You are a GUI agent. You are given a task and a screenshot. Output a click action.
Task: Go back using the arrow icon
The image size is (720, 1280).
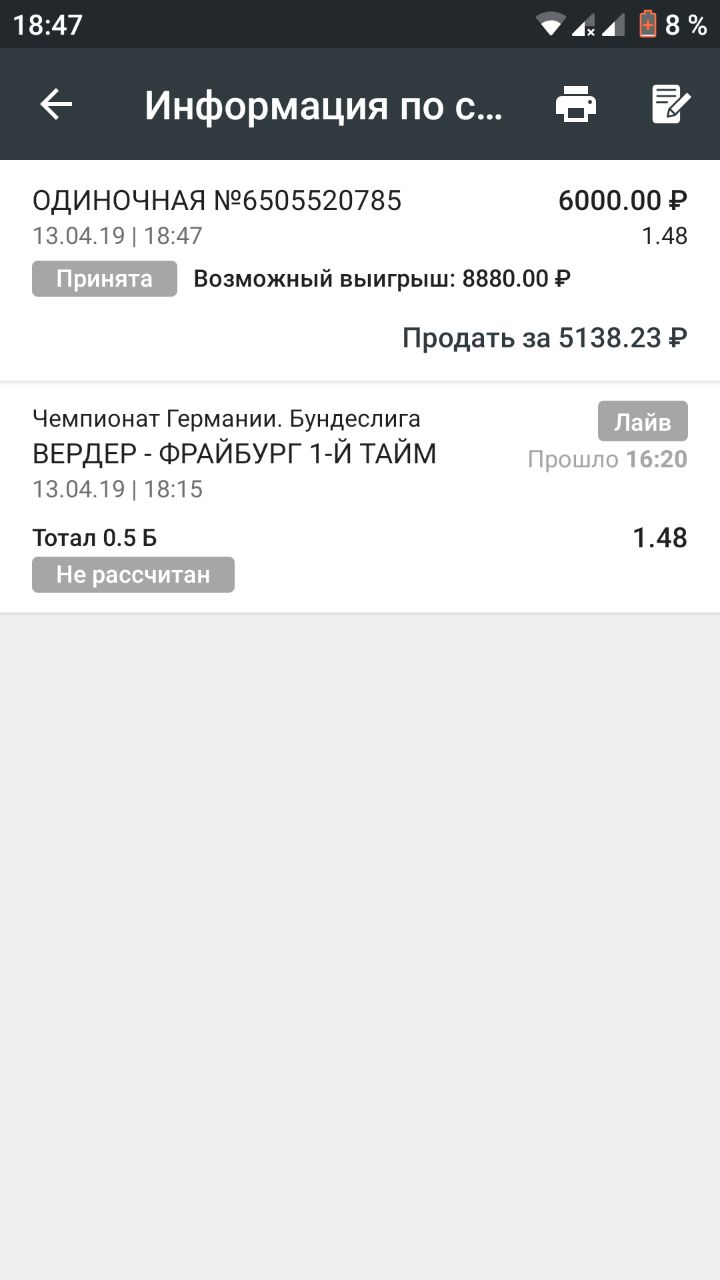pos(56,104)
